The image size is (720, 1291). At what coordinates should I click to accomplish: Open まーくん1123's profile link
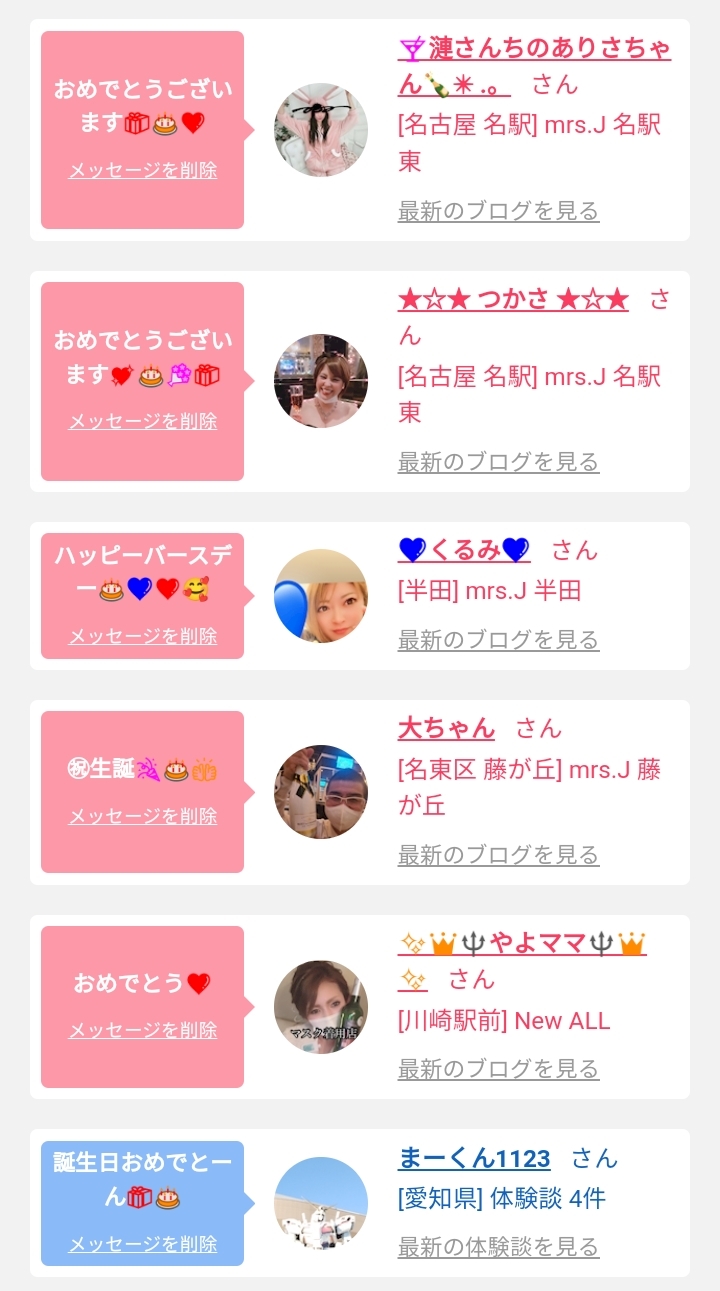(474, 1158)
